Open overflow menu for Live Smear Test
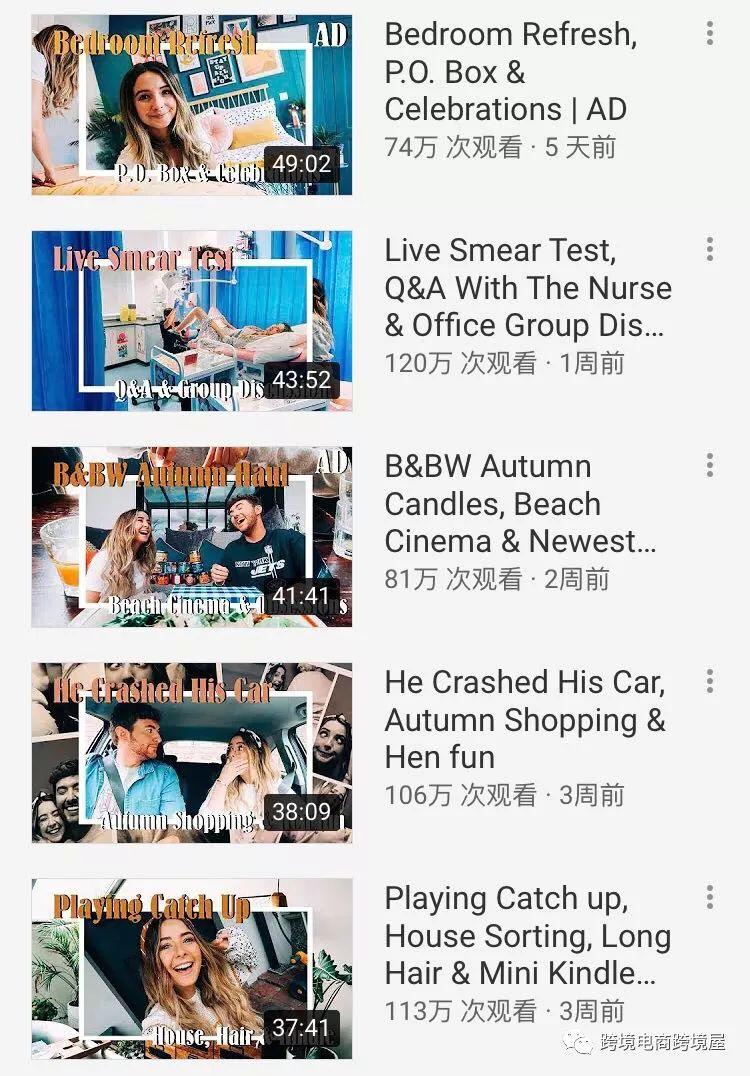This screenshot has width=750, height=1076. point(710,249)
